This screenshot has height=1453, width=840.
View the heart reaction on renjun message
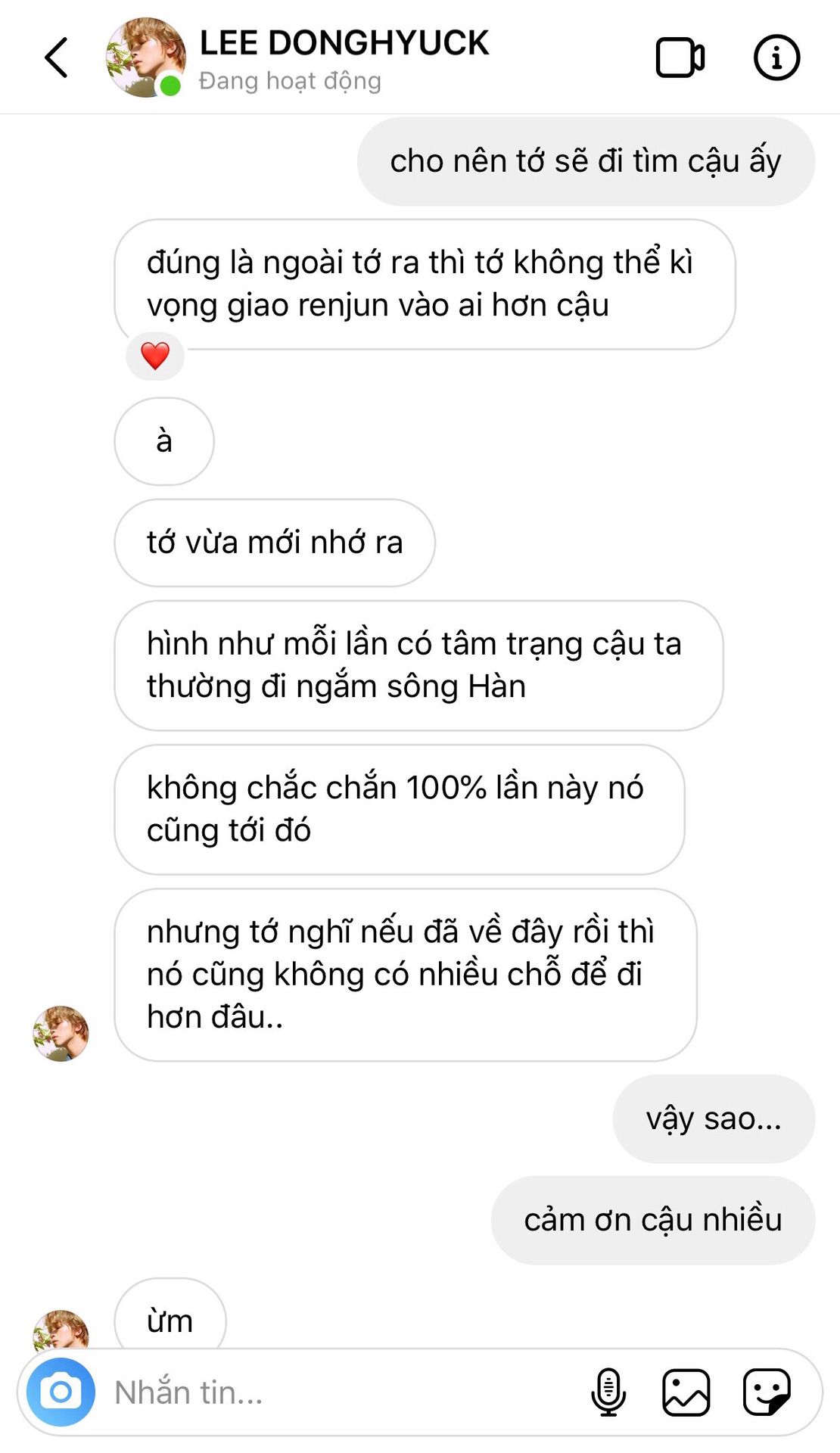click(x=155, y=356)
